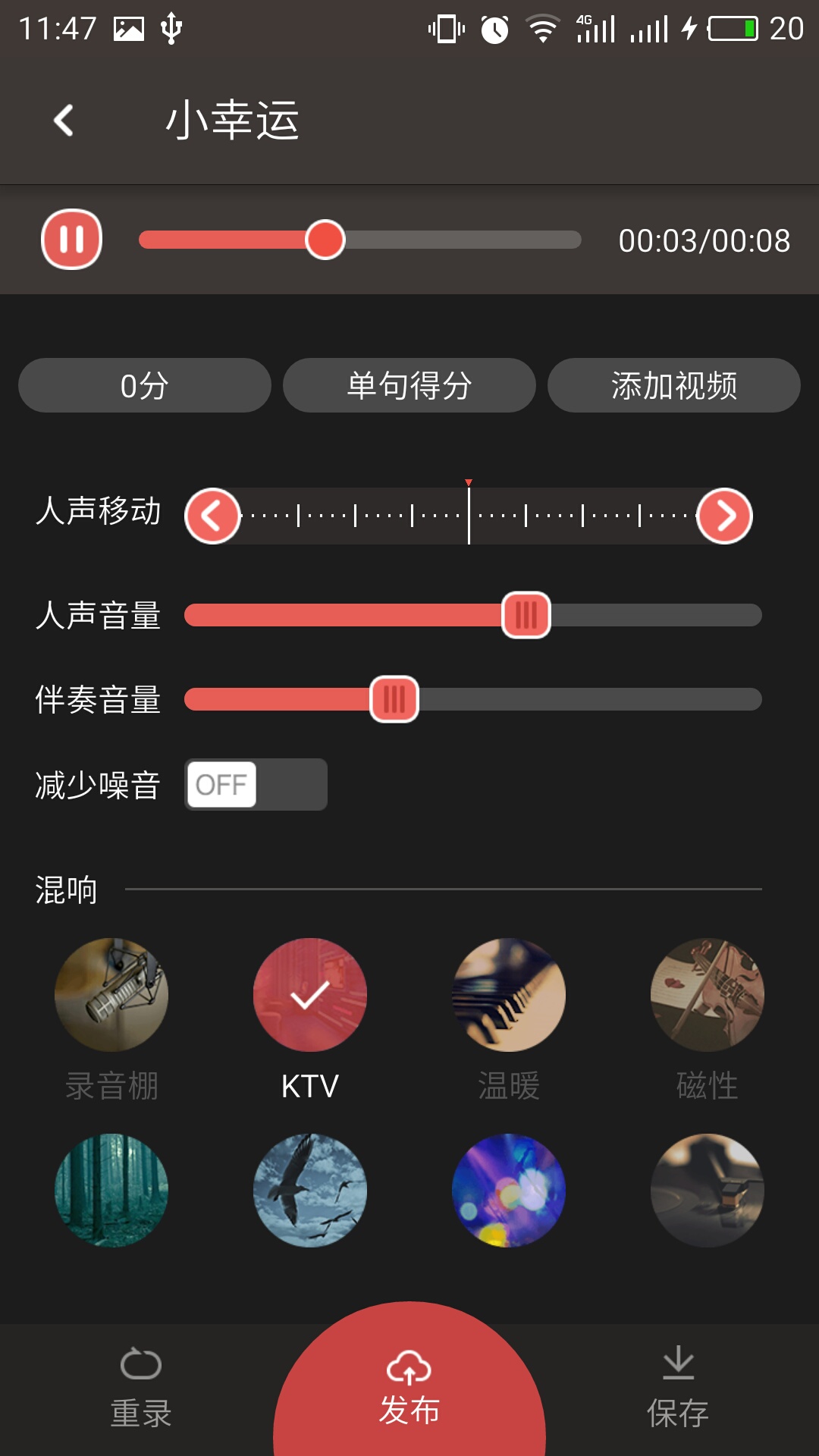Select the 磁性 reverb effect
The width and height of the screenshot is (819, 1456).
point(708,995)
